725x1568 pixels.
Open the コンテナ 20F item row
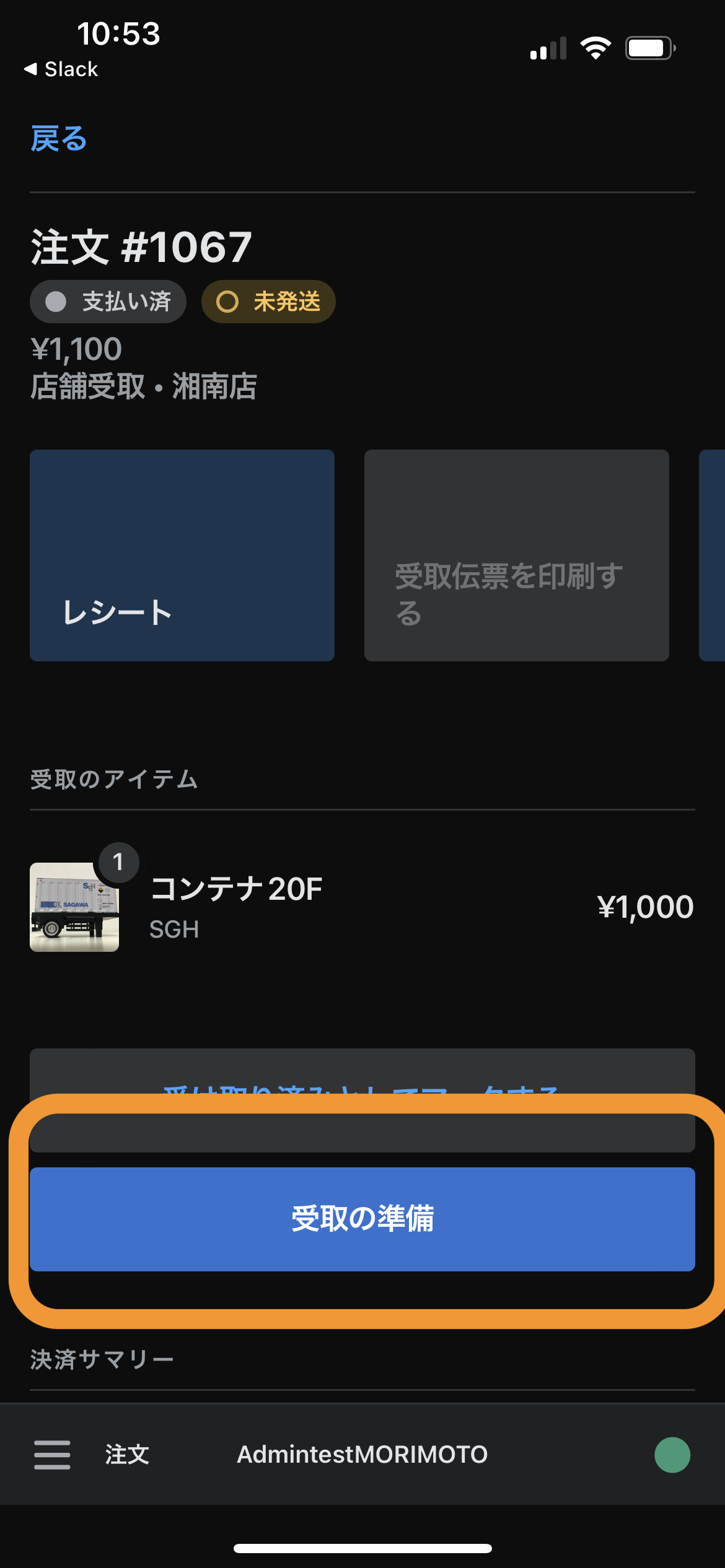coord(362,907)
